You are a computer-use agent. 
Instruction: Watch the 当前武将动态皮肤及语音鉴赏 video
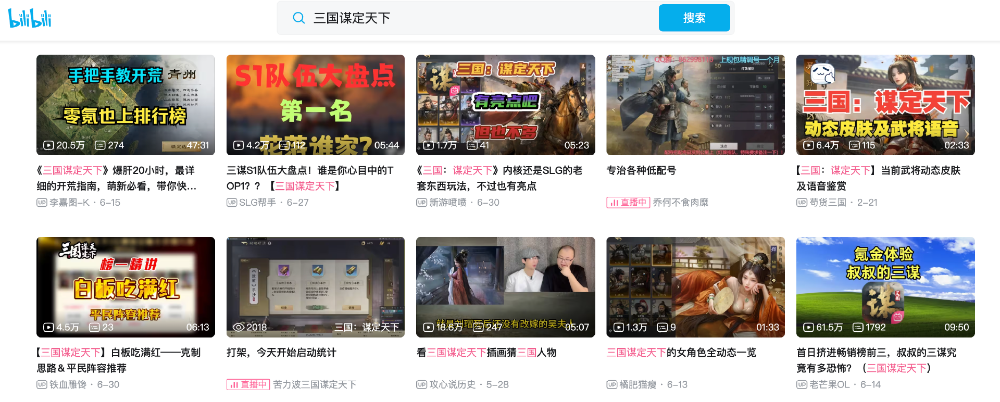(x=885, y=104)
